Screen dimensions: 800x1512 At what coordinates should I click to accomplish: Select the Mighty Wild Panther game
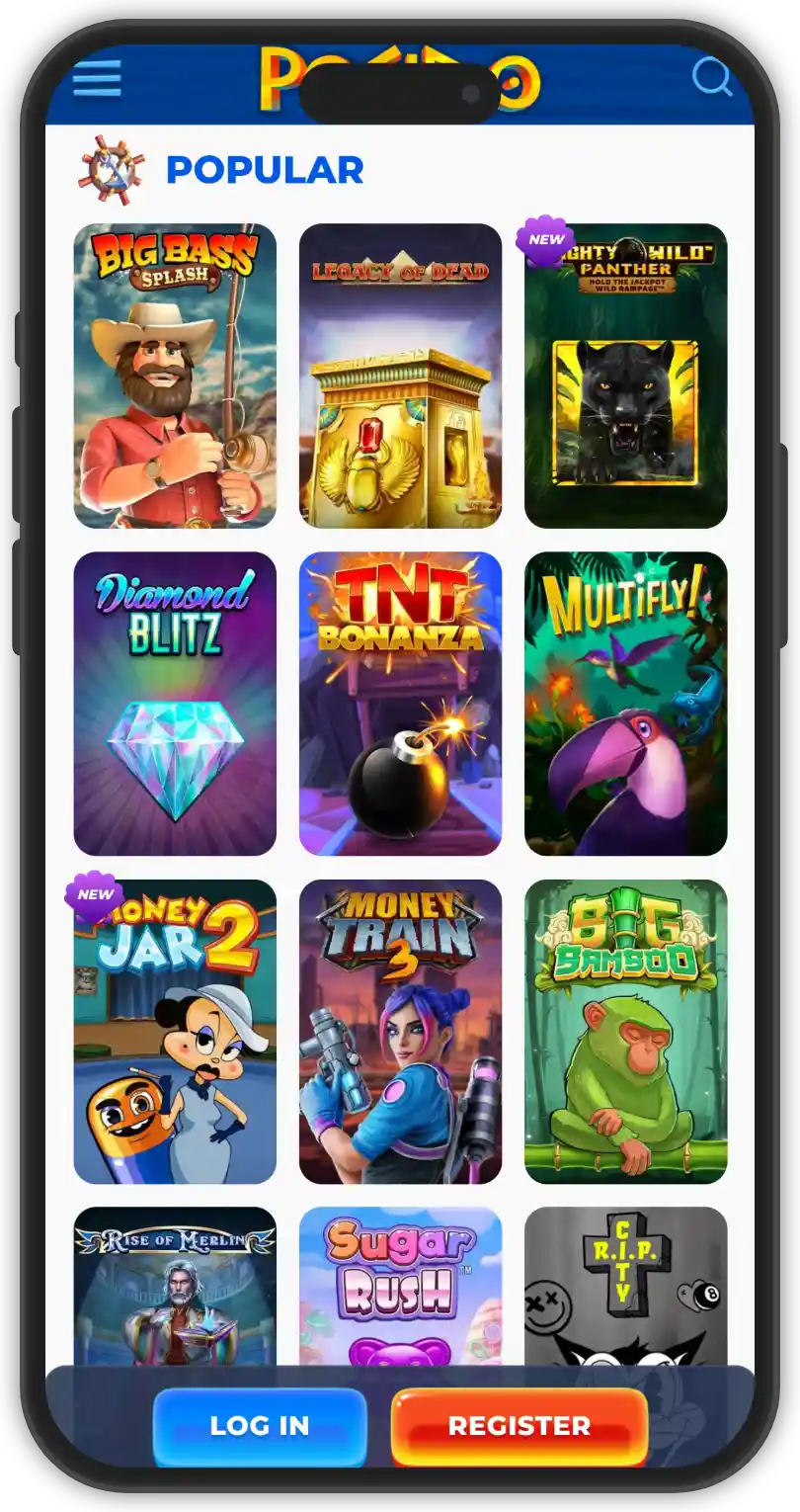tap(625, 376)
